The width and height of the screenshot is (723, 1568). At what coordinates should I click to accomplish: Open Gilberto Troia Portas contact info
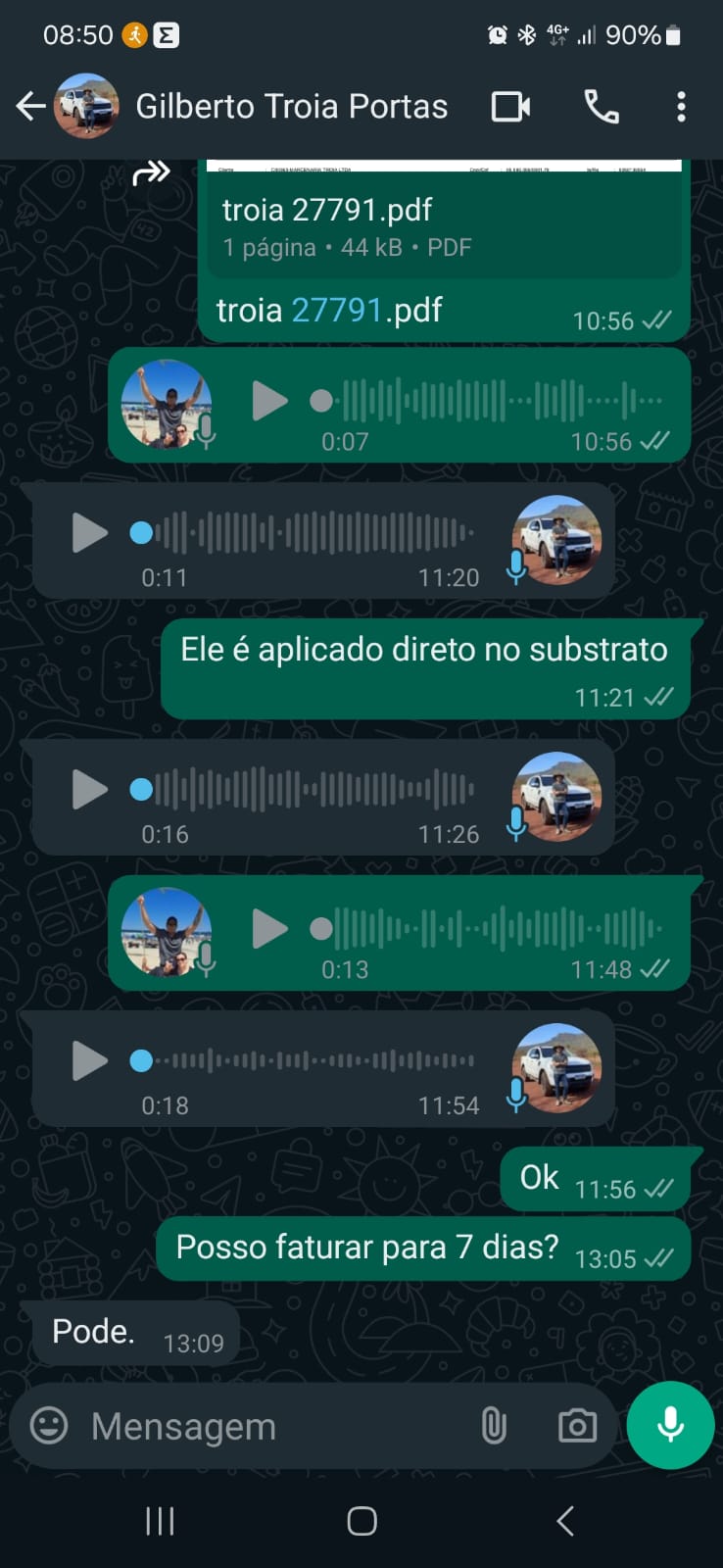click(291, 106)
